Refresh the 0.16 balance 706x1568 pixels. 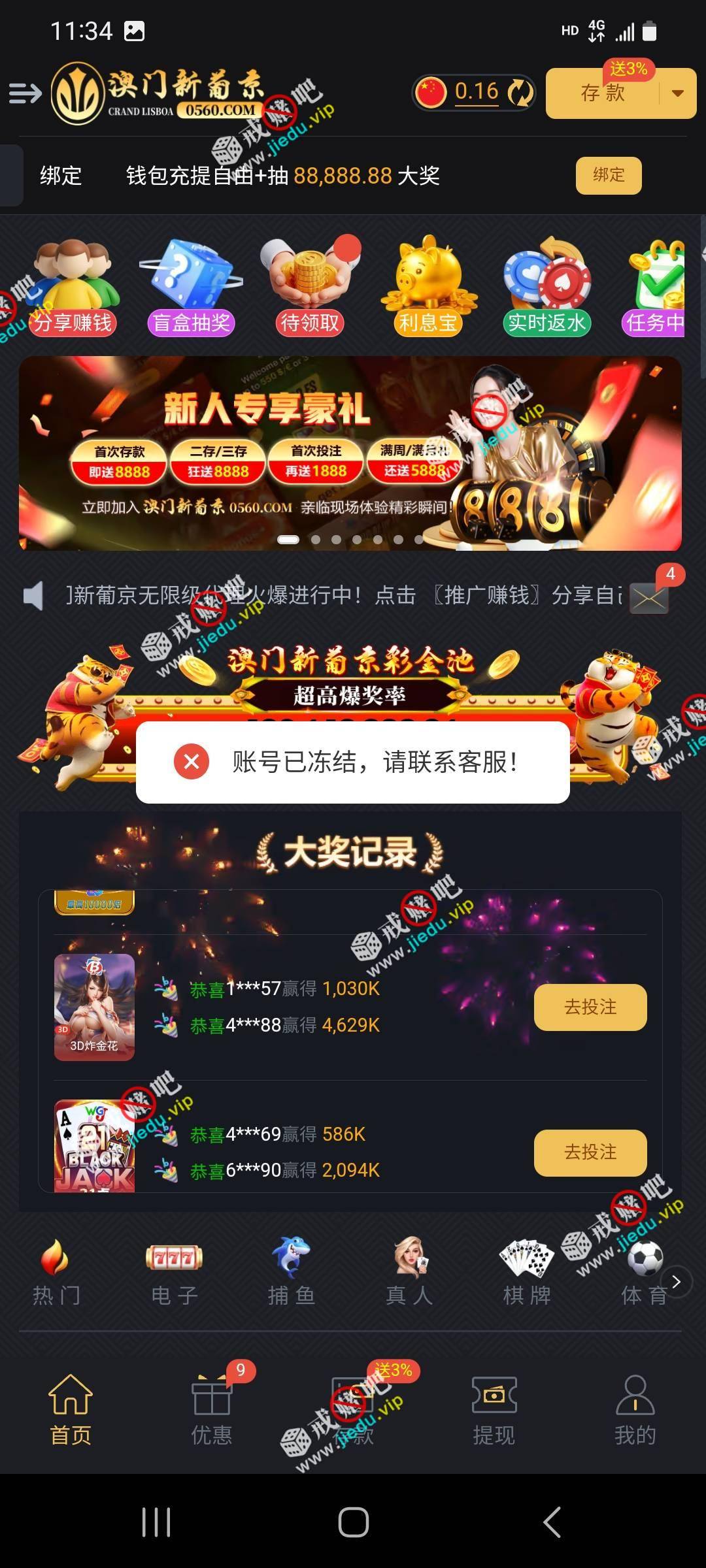tap(520, 92)
